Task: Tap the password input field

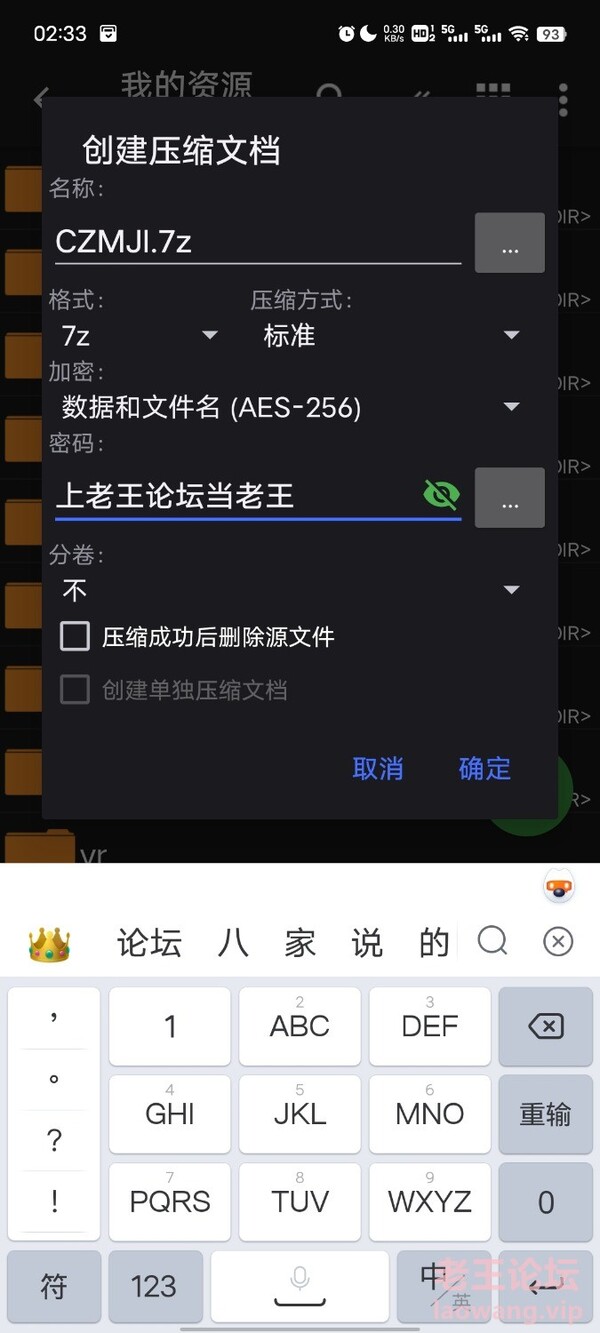Action: tap(236, 496)
